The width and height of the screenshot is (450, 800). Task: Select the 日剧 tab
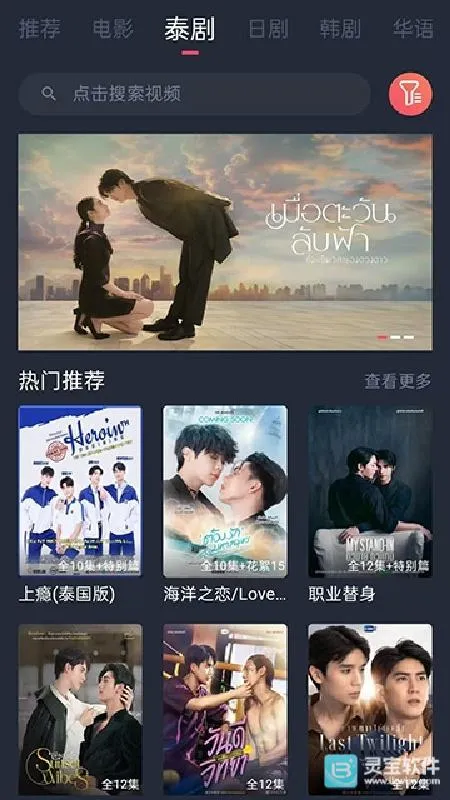(268, 29)
